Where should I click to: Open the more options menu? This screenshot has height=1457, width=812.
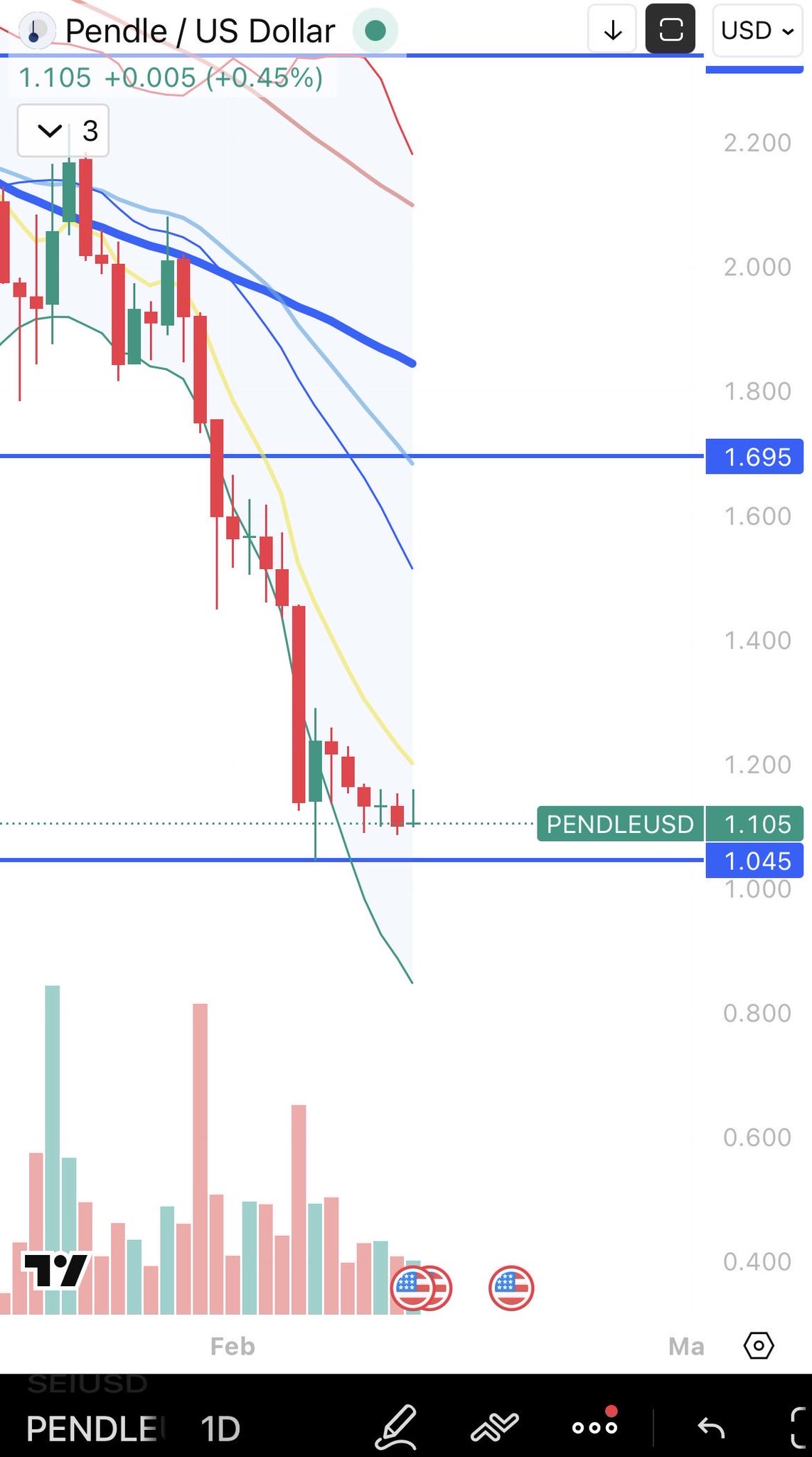pos(594,1426)
